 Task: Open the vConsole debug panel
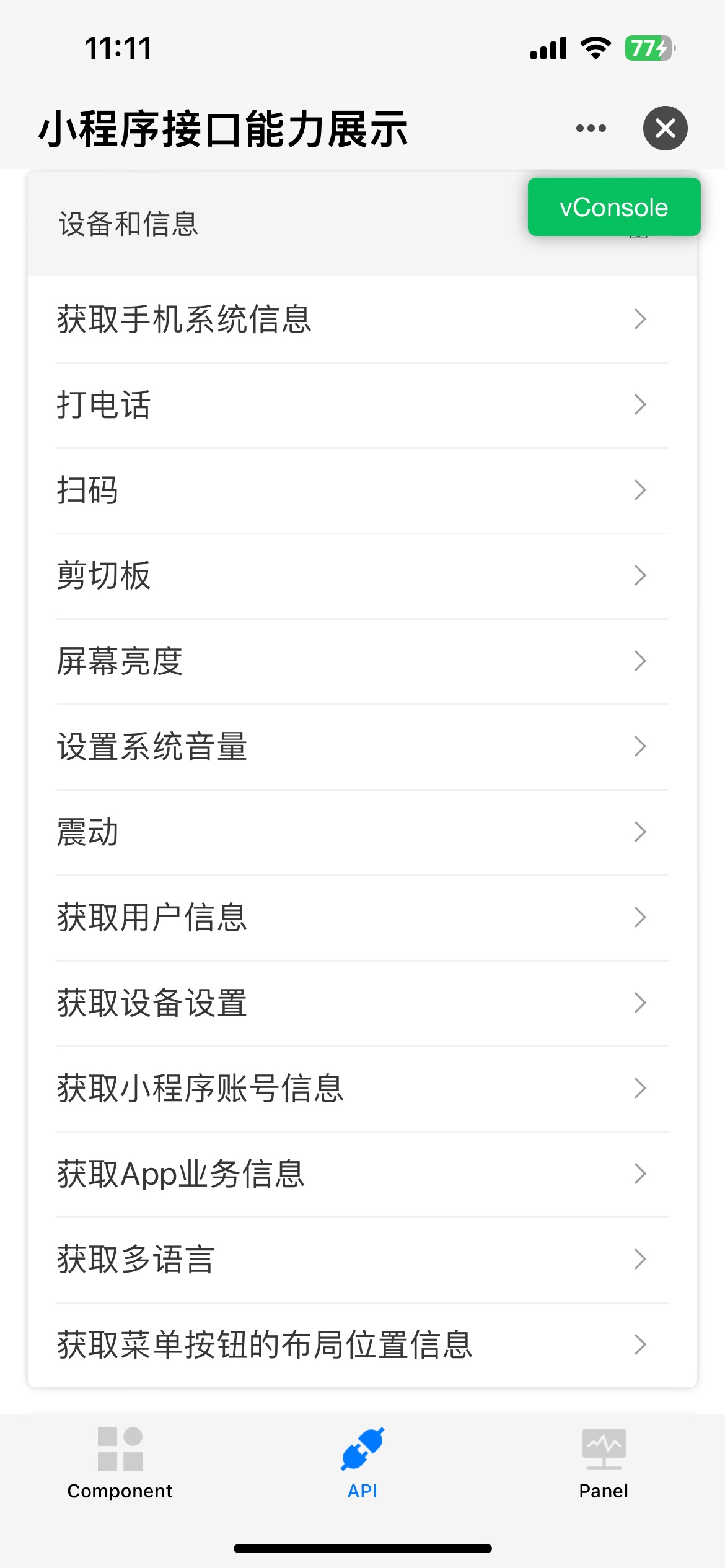tap(613, 207)
